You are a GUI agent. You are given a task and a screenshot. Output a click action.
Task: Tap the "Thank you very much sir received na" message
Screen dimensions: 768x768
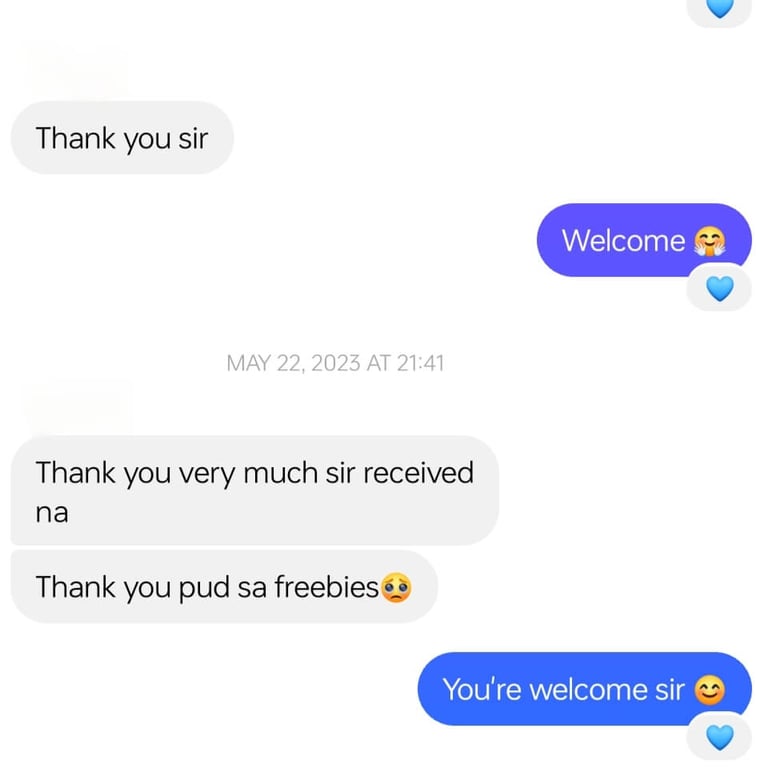coord(254,491)
